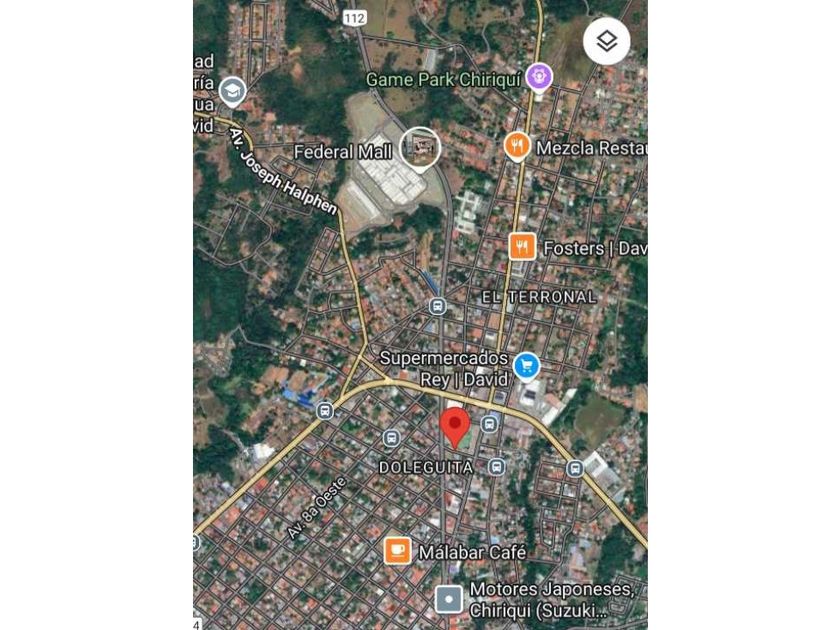Open the map layers button
This screenshot has width=840, height=630.
(x=607, y=41)
